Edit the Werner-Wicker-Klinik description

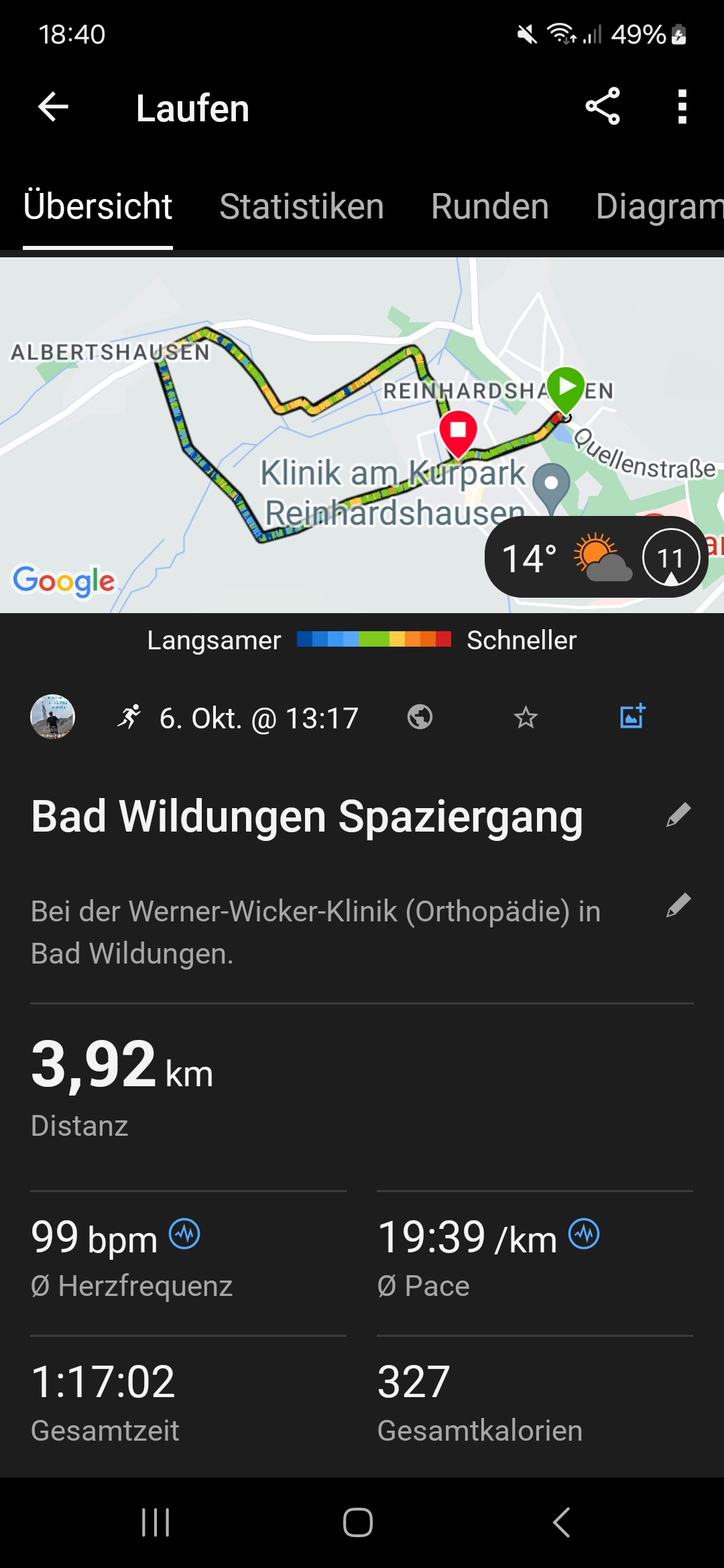click(678, 905)
